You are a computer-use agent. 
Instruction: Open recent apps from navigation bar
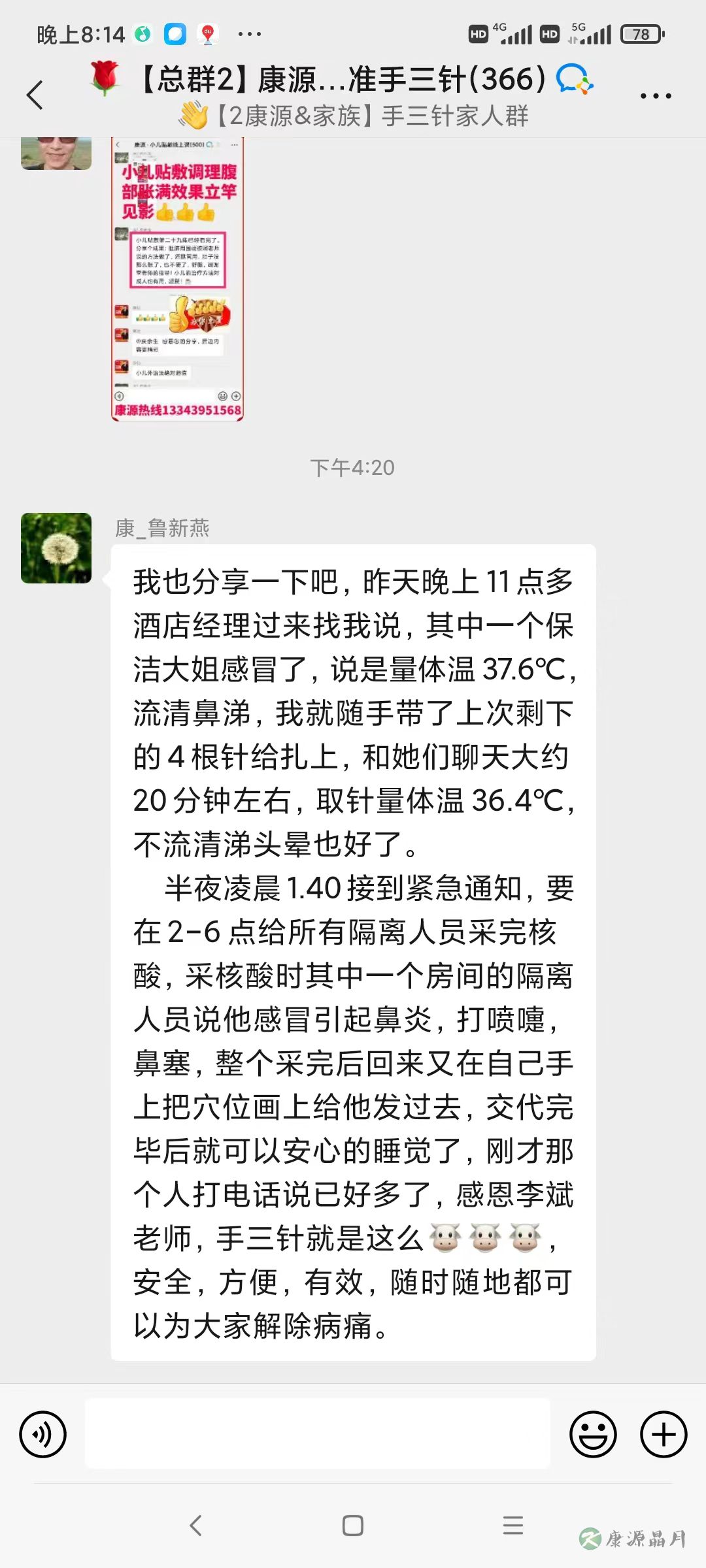pyautogui.click(x=513, y=1526)
